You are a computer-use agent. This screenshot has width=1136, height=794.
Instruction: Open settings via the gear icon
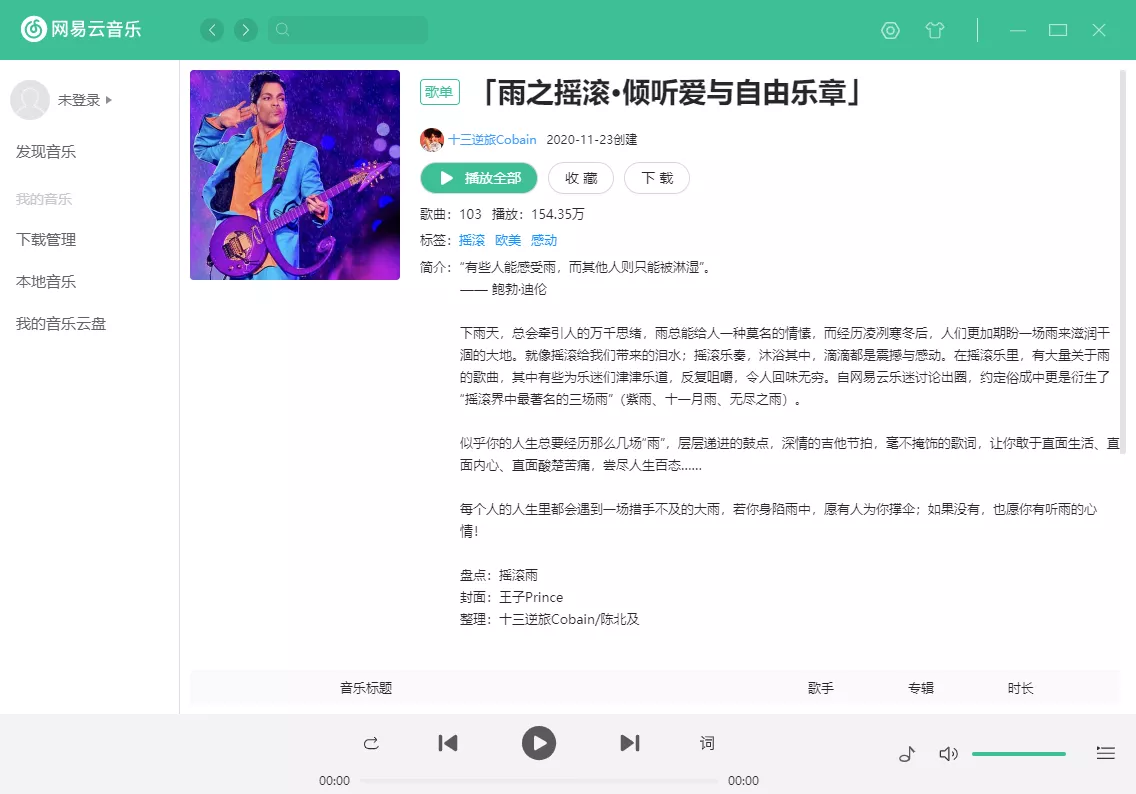point(890,30)
